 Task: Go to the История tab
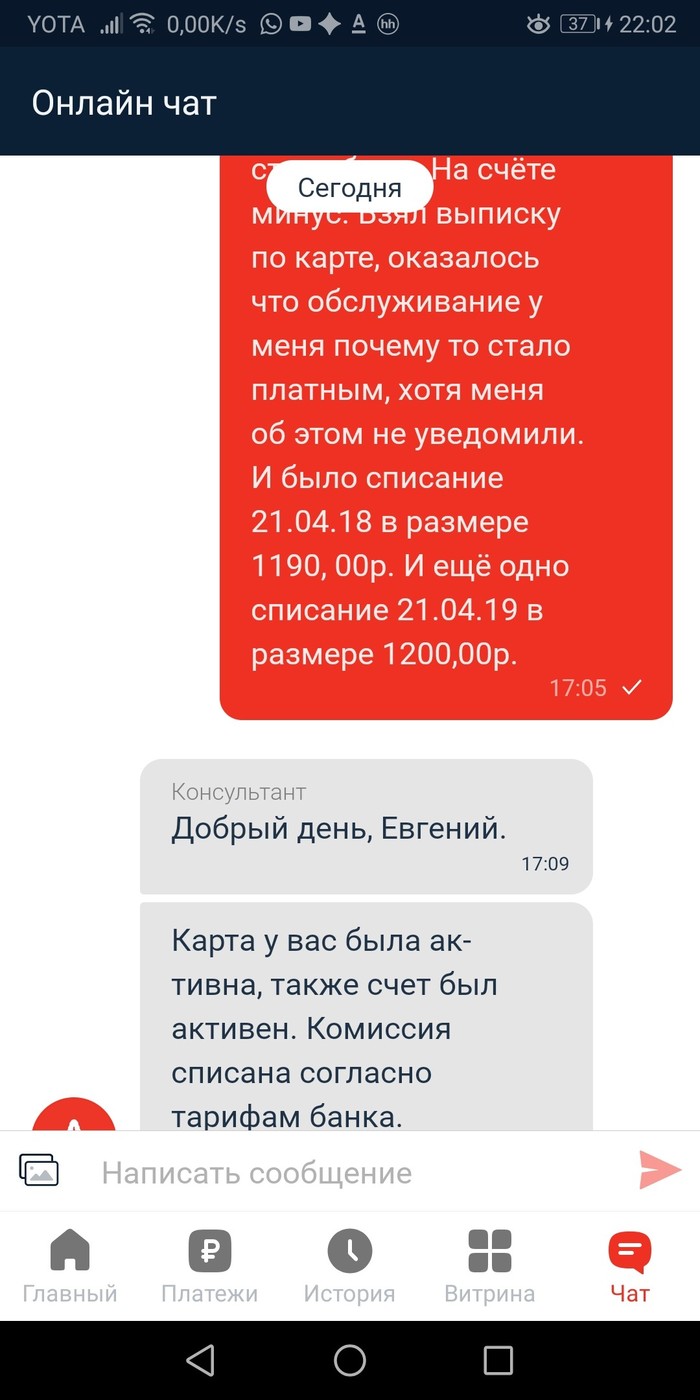[x=350, y=1265]
